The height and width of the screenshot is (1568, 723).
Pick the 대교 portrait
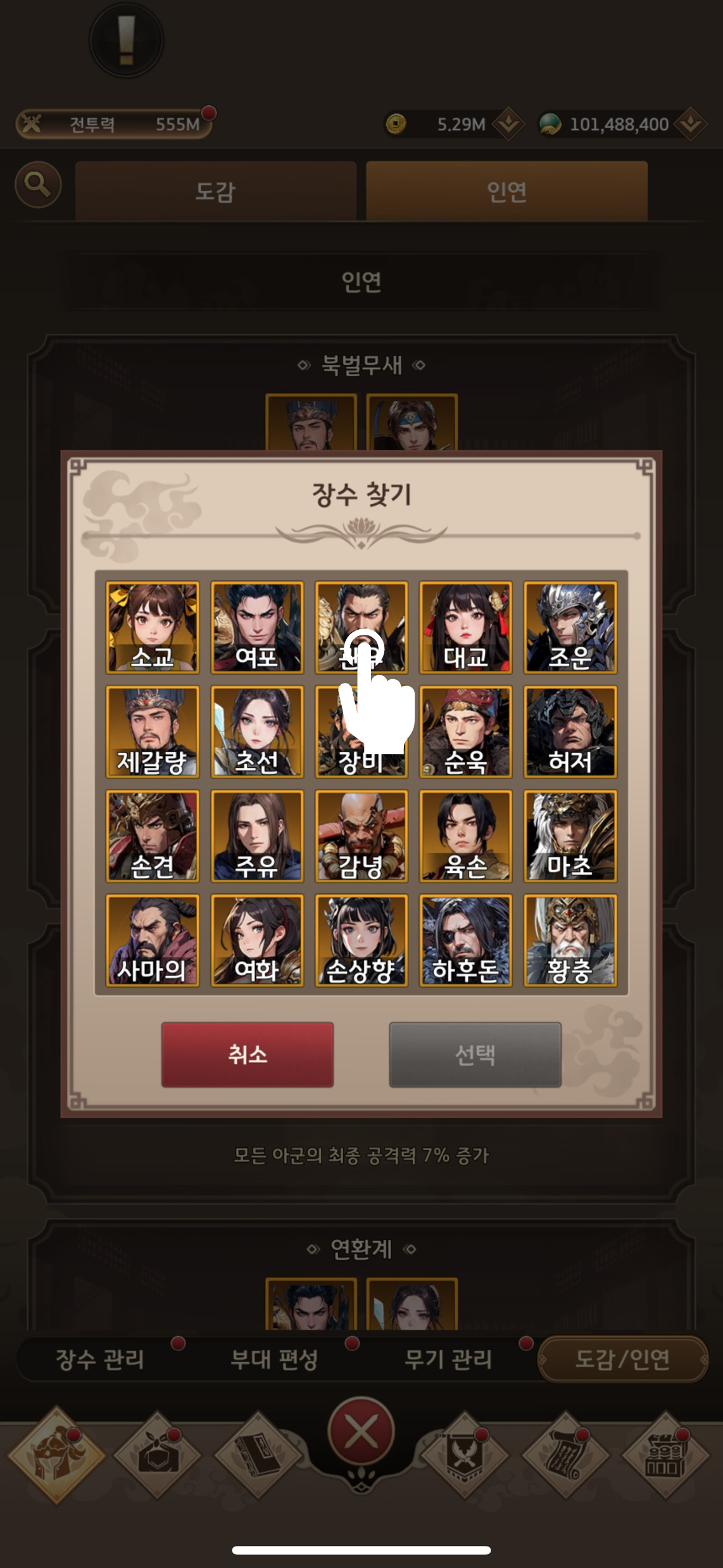(x=465, y=627)
